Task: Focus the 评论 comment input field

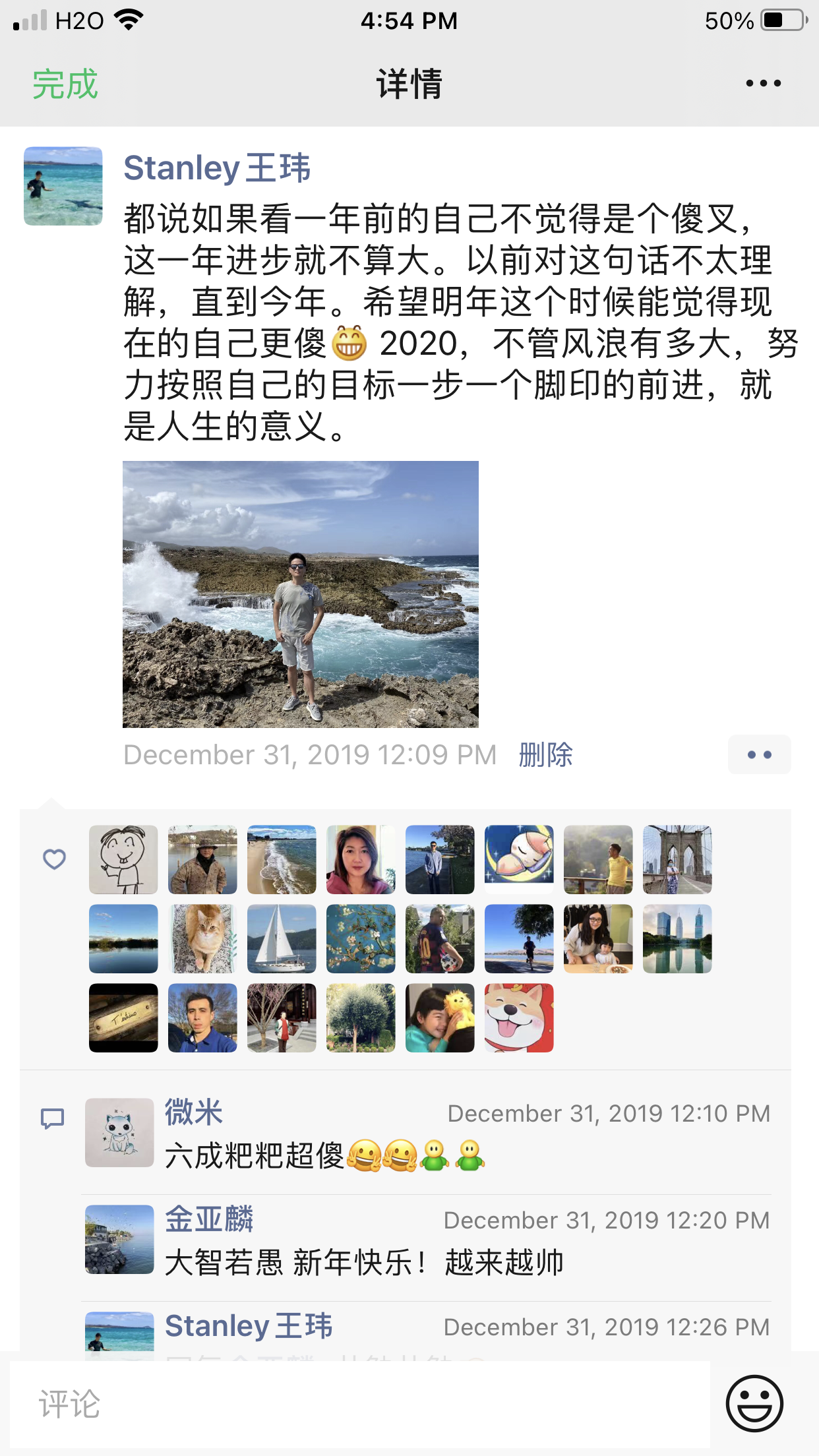Action: 359,1404
